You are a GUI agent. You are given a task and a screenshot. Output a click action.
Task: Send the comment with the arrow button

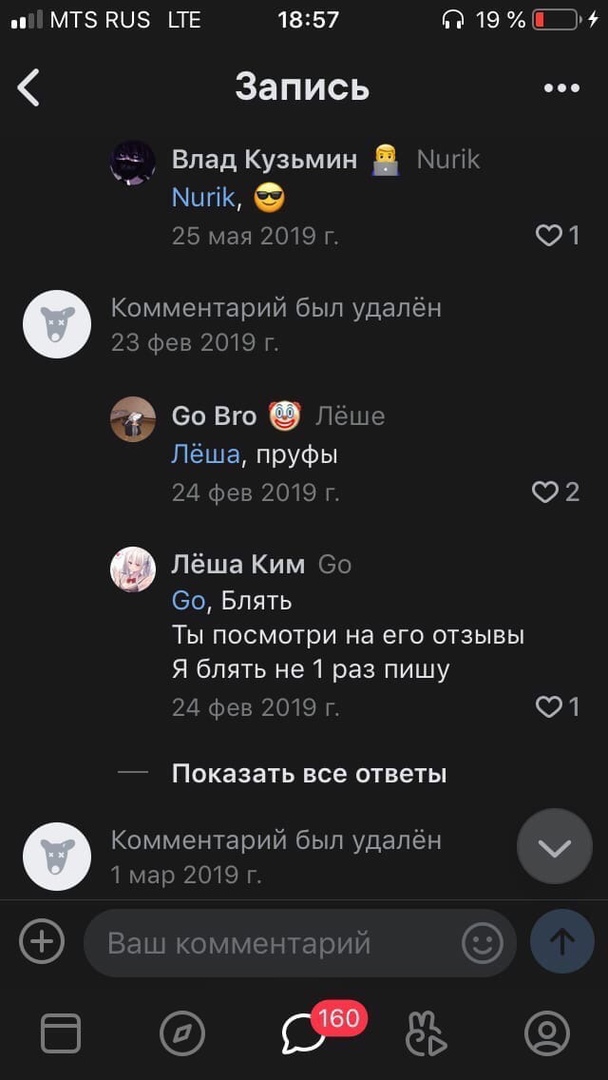click(562, 942)
